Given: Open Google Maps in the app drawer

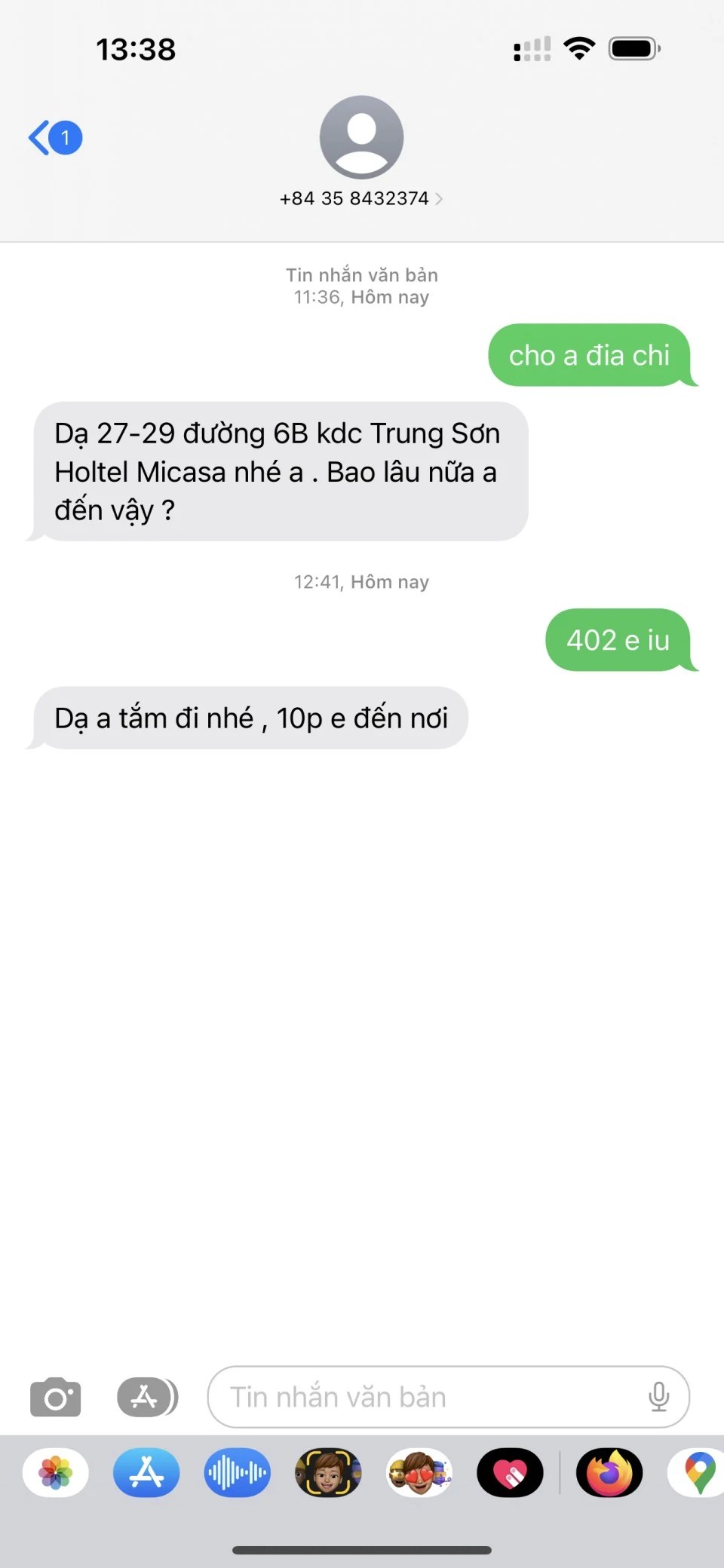Looking at the screenshot, I should point(698,1472).
